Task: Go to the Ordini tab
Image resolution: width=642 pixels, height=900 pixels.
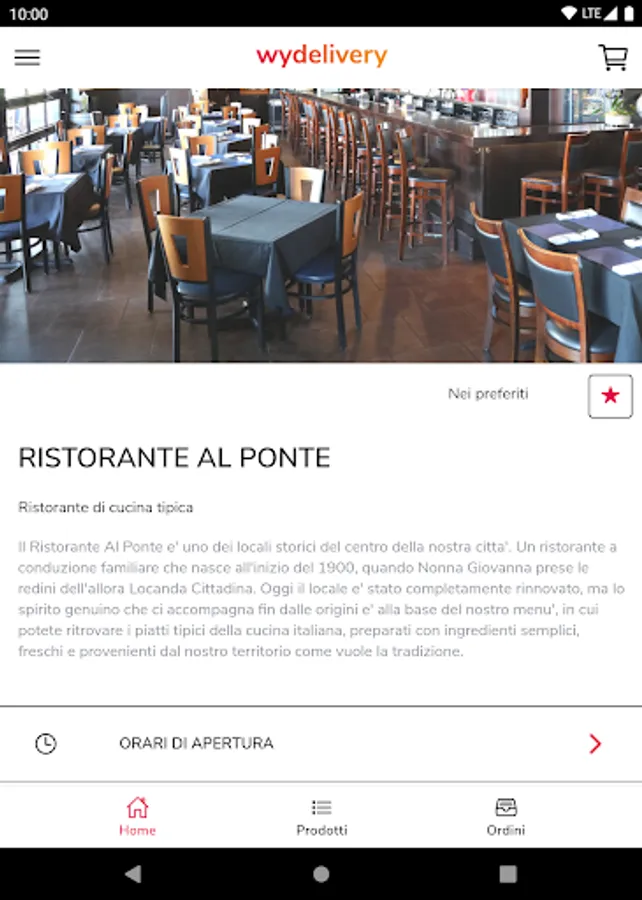Action: point(506,816)
